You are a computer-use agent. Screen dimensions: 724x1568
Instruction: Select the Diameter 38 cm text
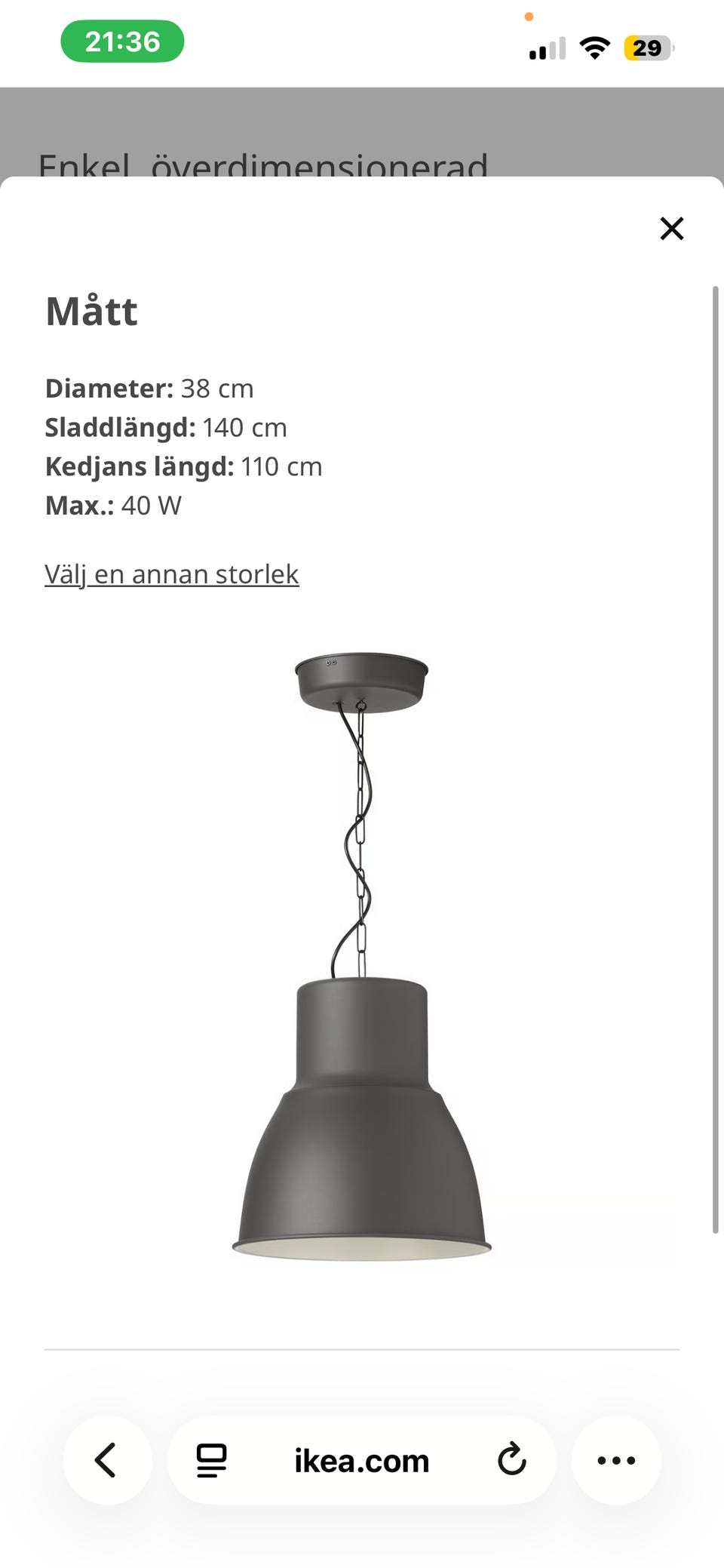149,389
